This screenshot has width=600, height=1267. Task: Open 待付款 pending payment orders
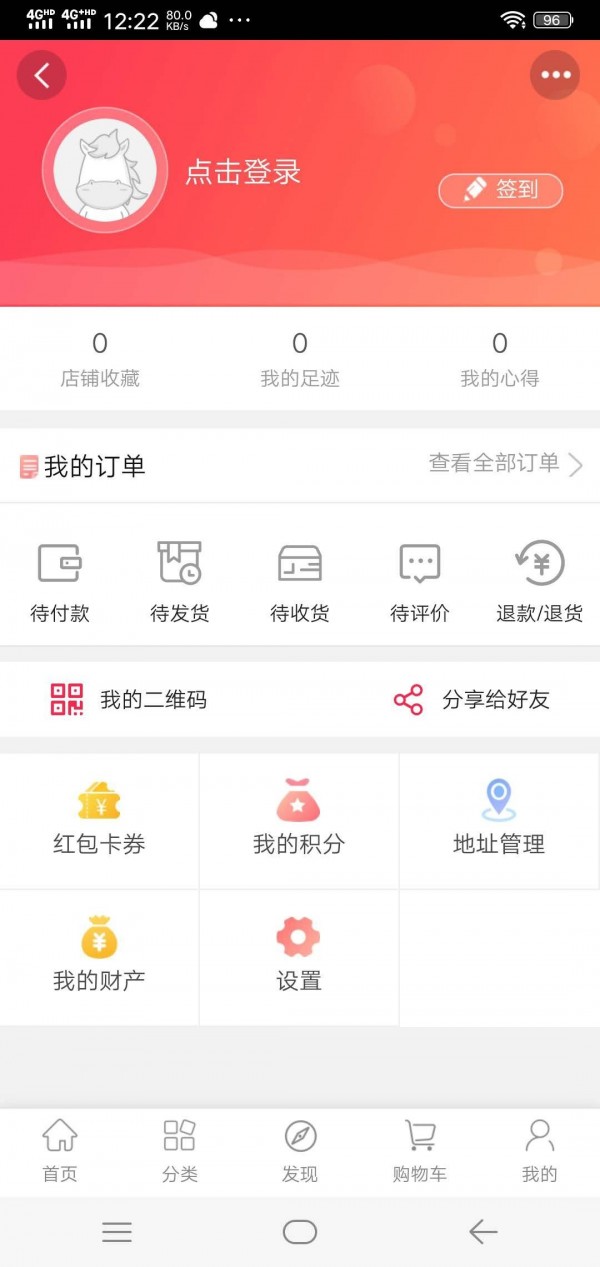(x=60, y=581)
